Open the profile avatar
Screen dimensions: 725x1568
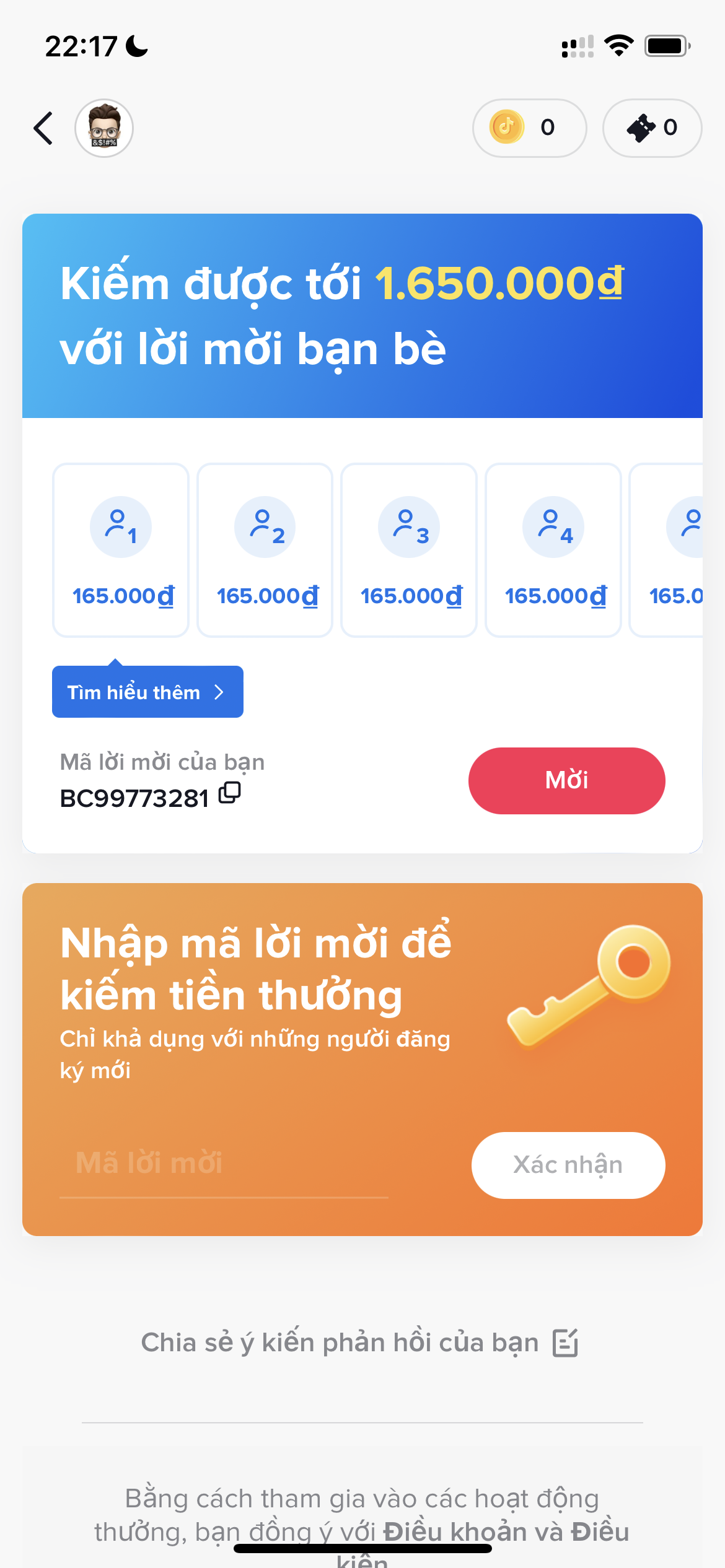click(x=104, y=128)
